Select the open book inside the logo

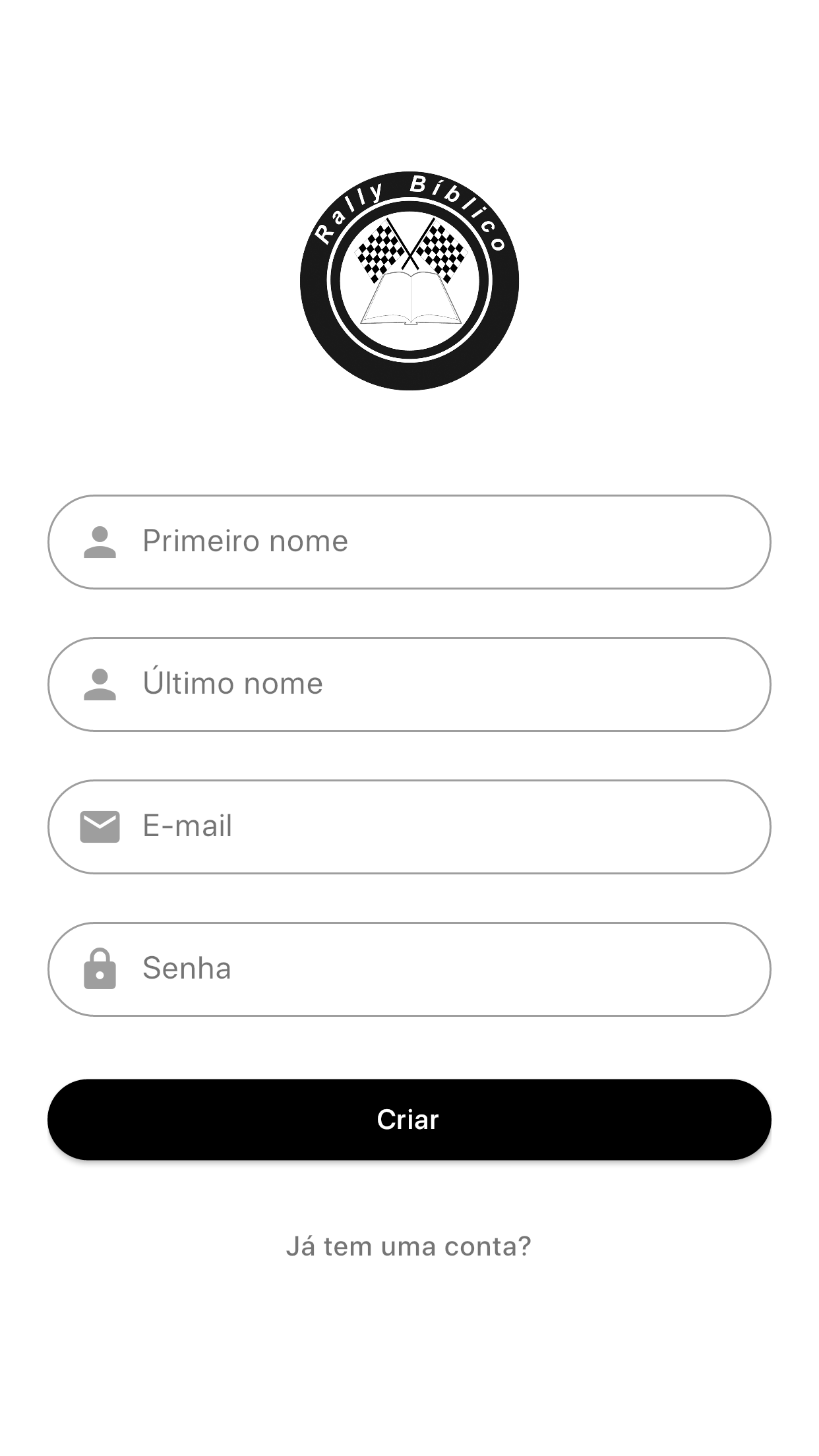[409, 300]
